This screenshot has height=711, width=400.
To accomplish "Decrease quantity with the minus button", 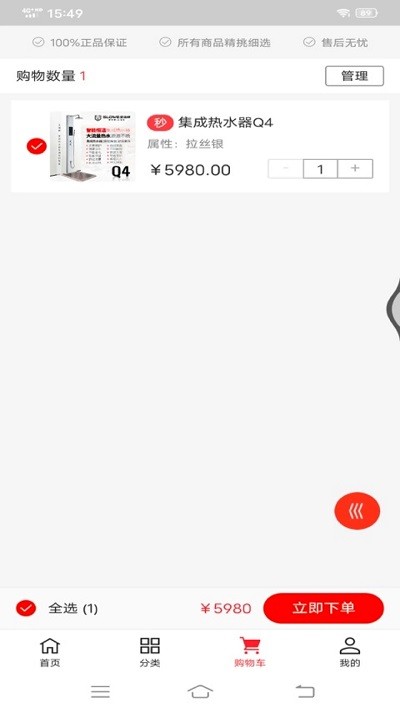I will point(286,169).
